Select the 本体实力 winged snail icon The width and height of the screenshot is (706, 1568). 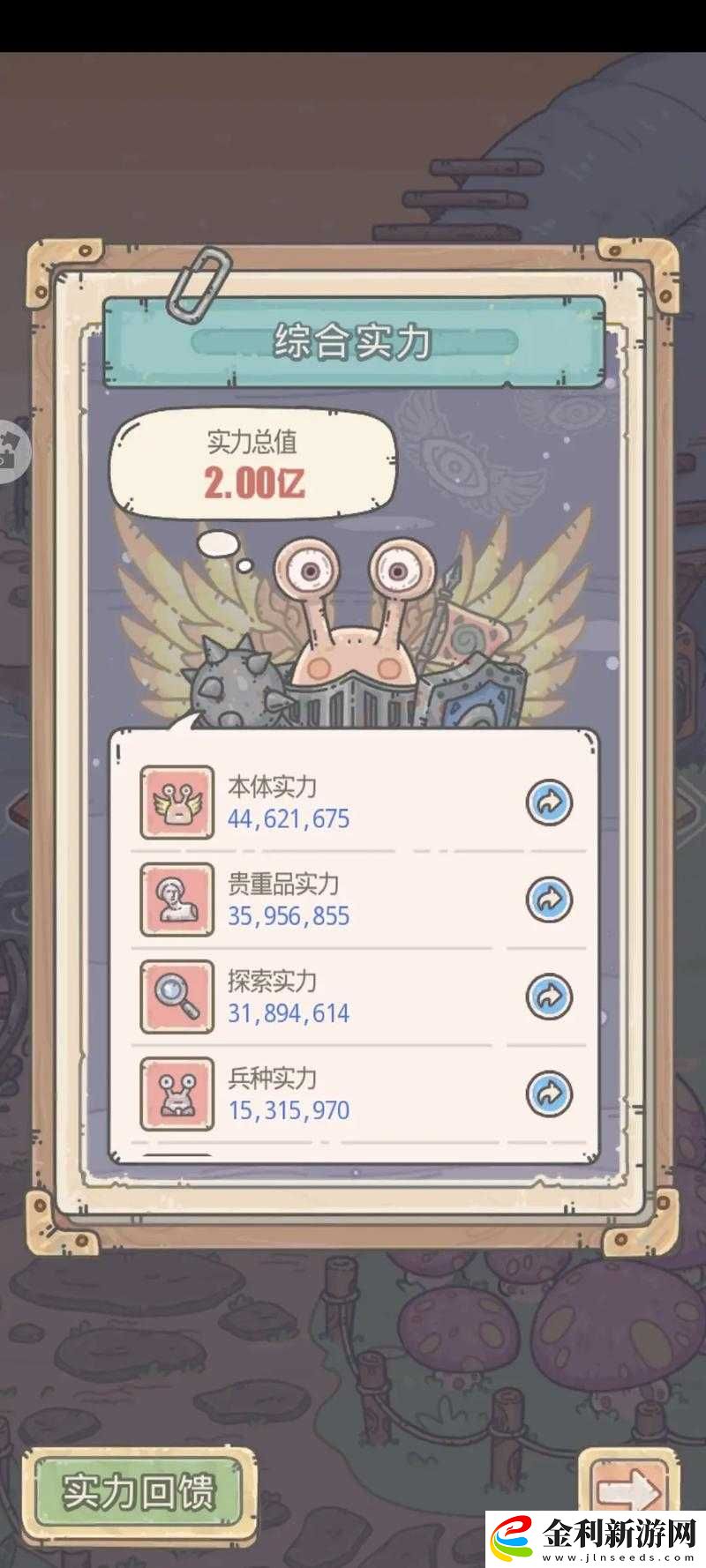(176, 803)
